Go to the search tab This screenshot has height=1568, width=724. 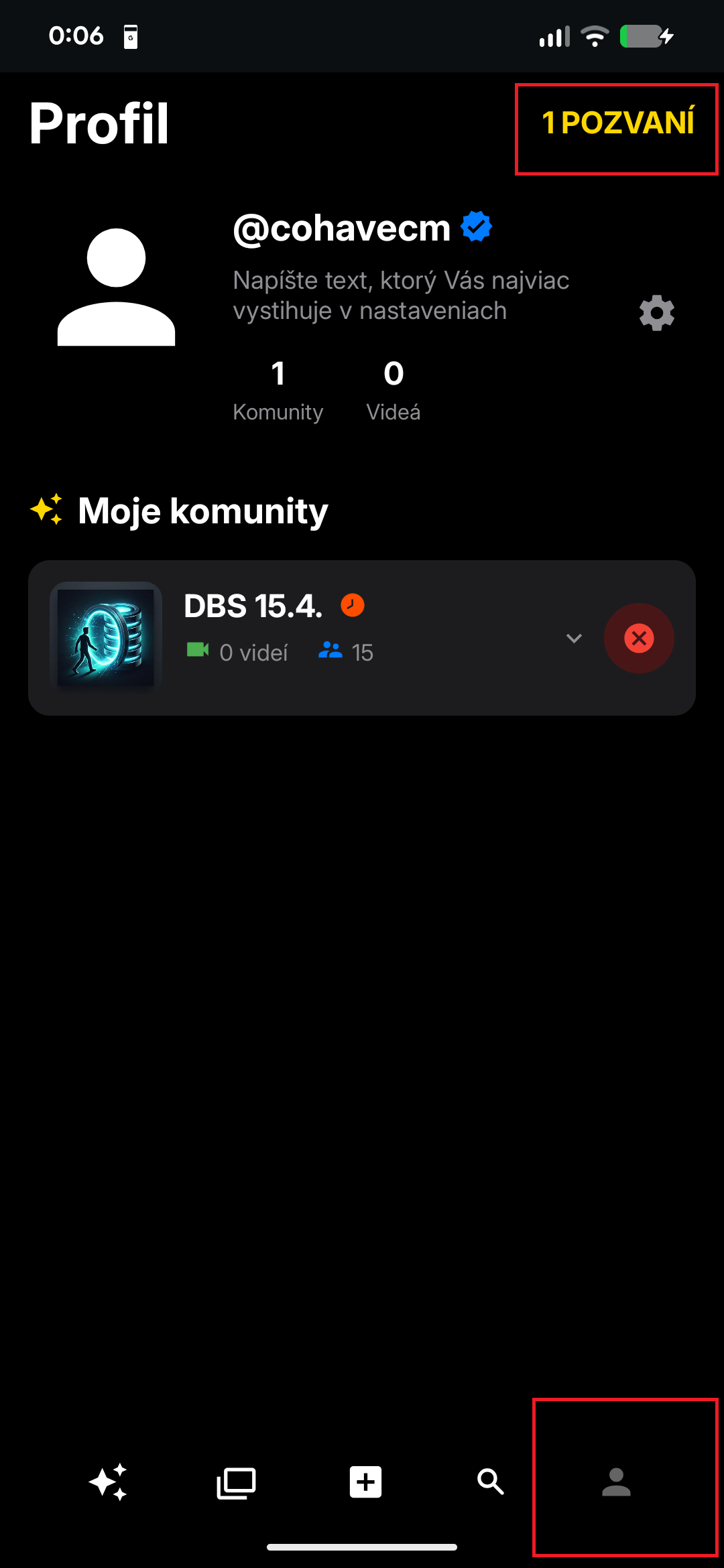pos(490,1482)
